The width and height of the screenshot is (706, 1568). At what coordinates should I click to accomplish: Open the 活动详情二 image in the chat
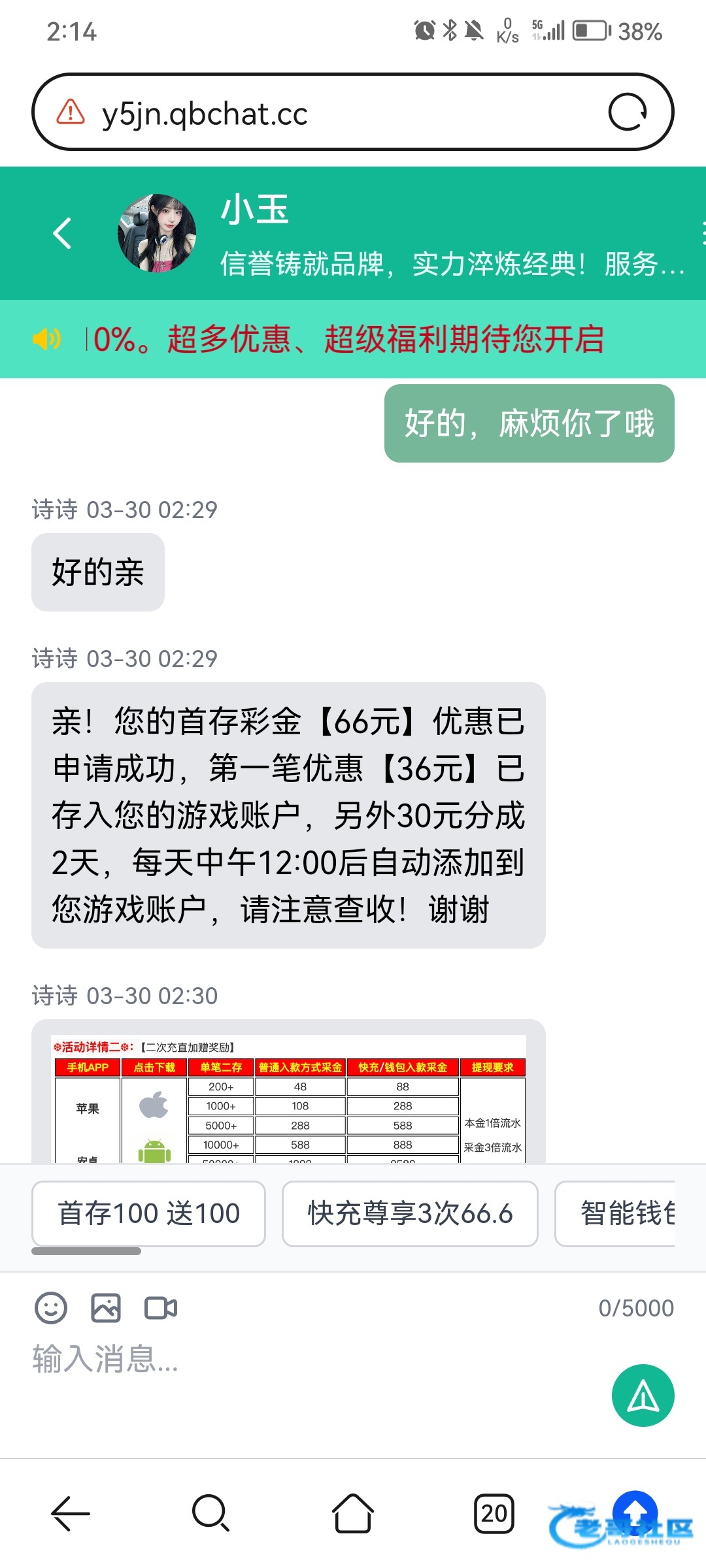click(x=288, y=1098)
